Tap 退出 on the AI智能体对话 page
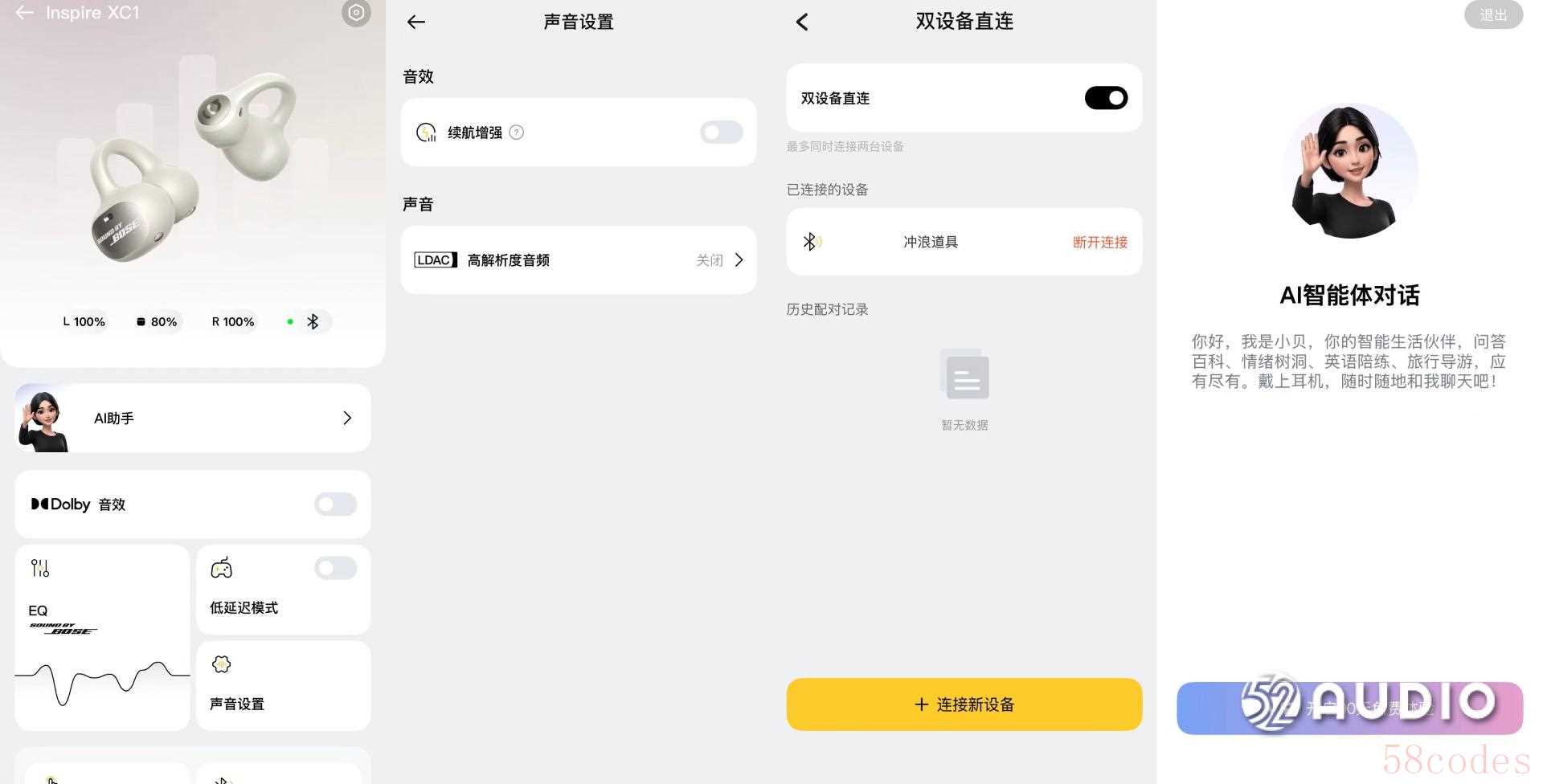Screen dimensions: 1543x784 point(1492,15)
